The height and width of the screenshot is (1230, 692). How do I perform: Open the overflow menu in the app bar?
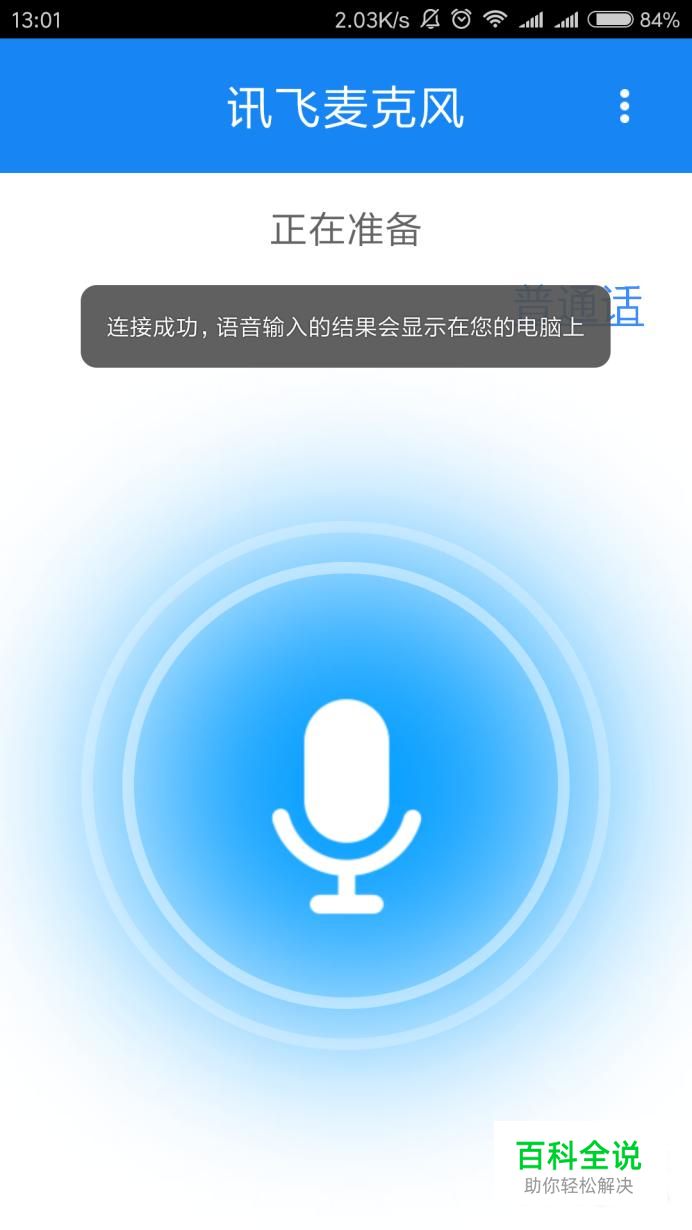(x=624, y=106)
